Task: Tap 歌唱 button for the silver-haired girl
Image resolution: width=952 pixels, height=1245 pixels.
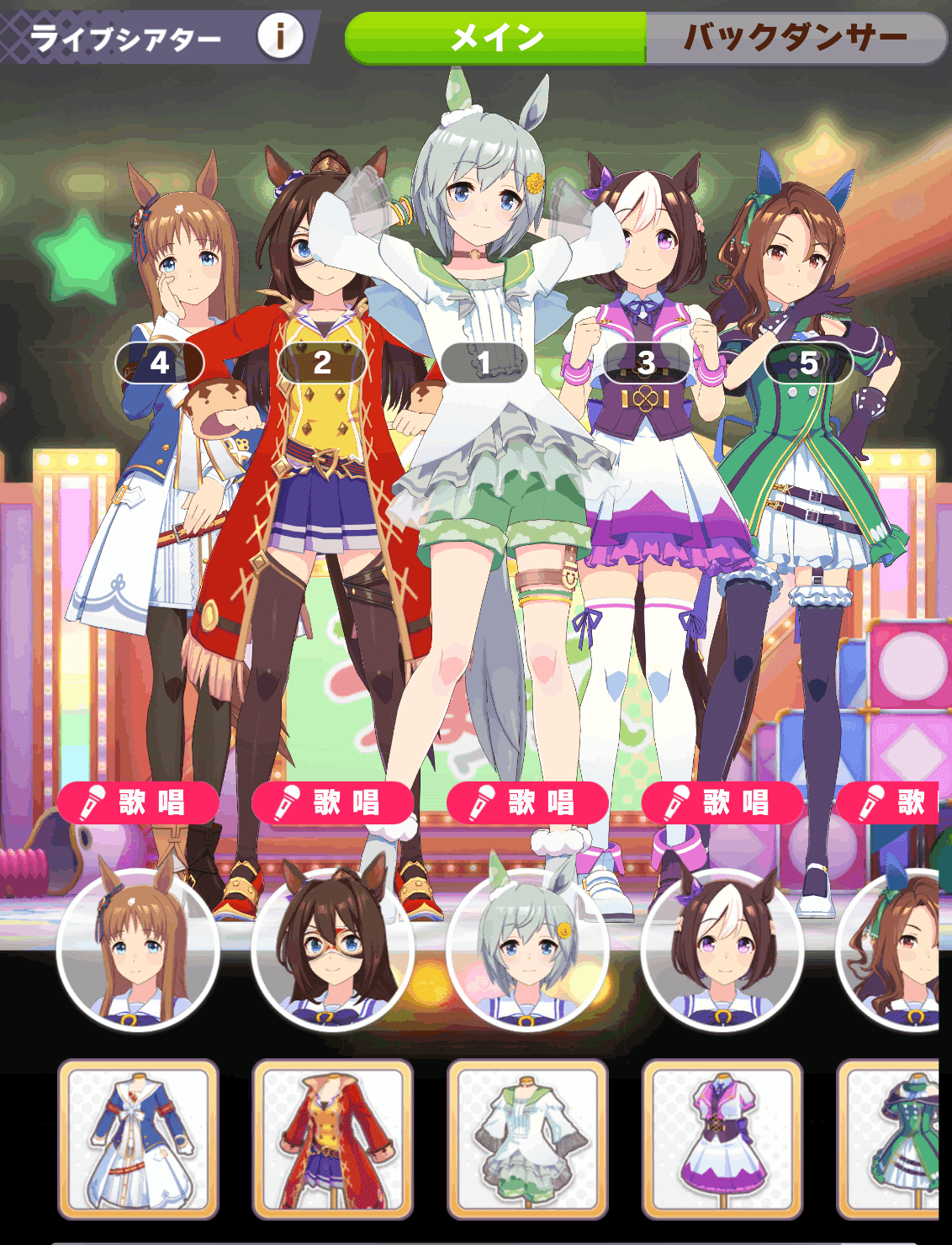Action: pos(527,803)
